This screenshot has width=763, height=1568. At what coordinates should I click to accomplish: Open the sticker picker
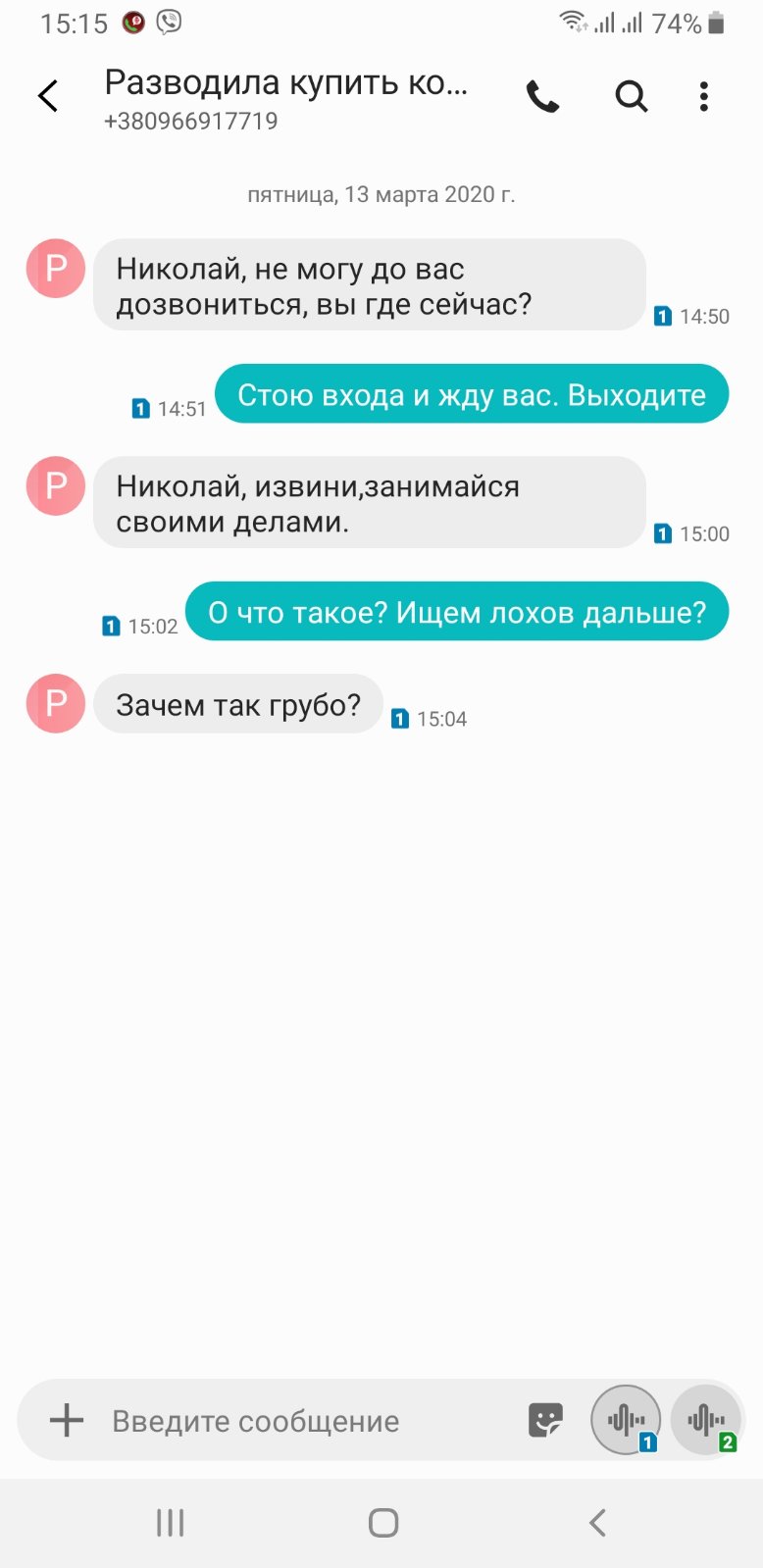coord(545,1420)
